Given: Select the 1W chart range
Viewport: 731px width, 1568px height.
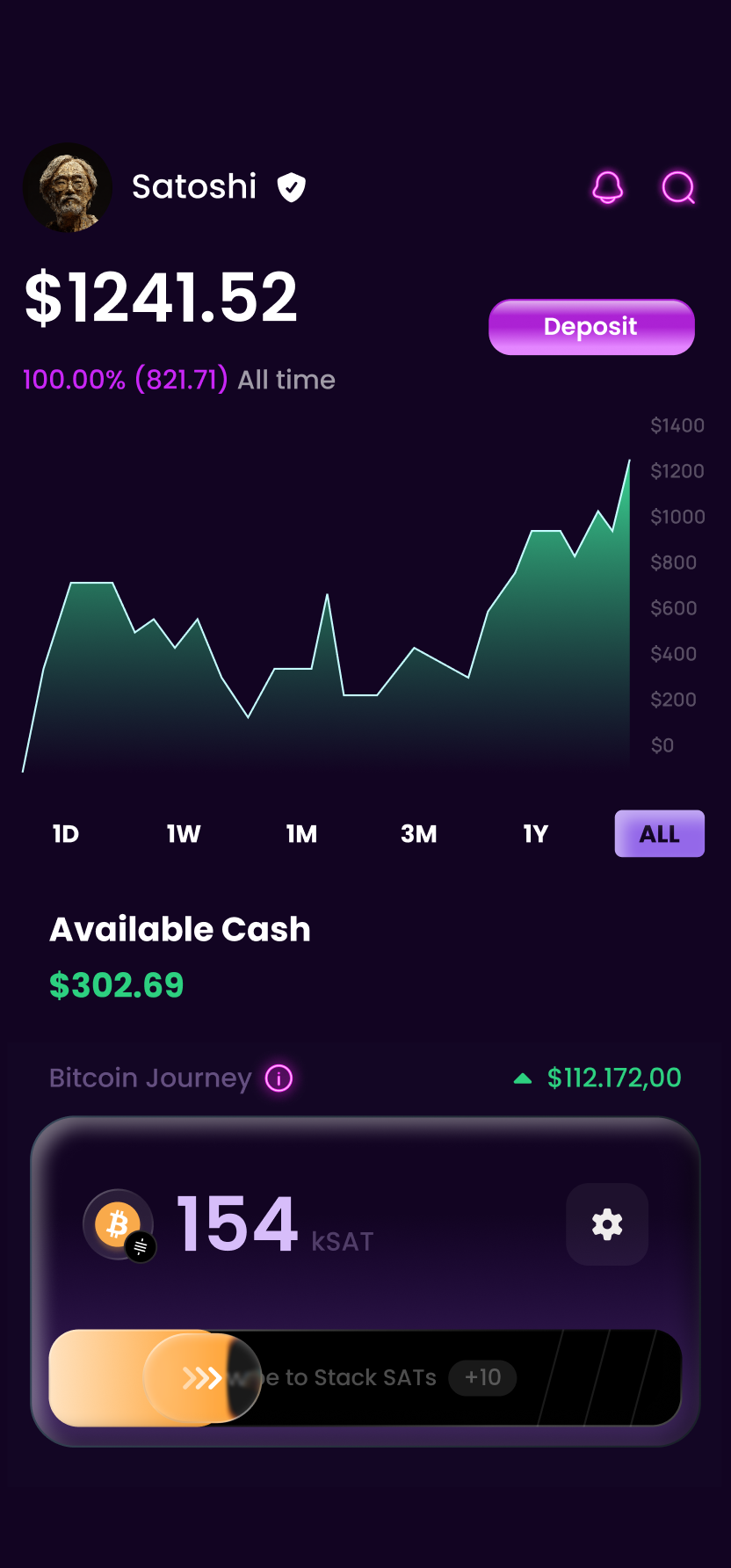Looking at the screenshot, I should point(184,834).
